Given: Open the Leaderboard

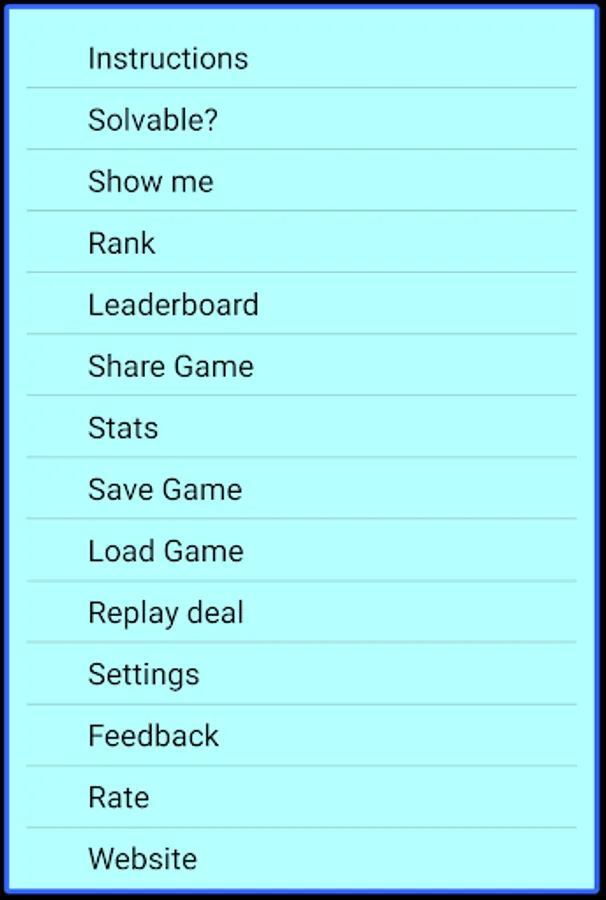Looking at the screenshot, I should pyautogui.click(x=173, y=305).
